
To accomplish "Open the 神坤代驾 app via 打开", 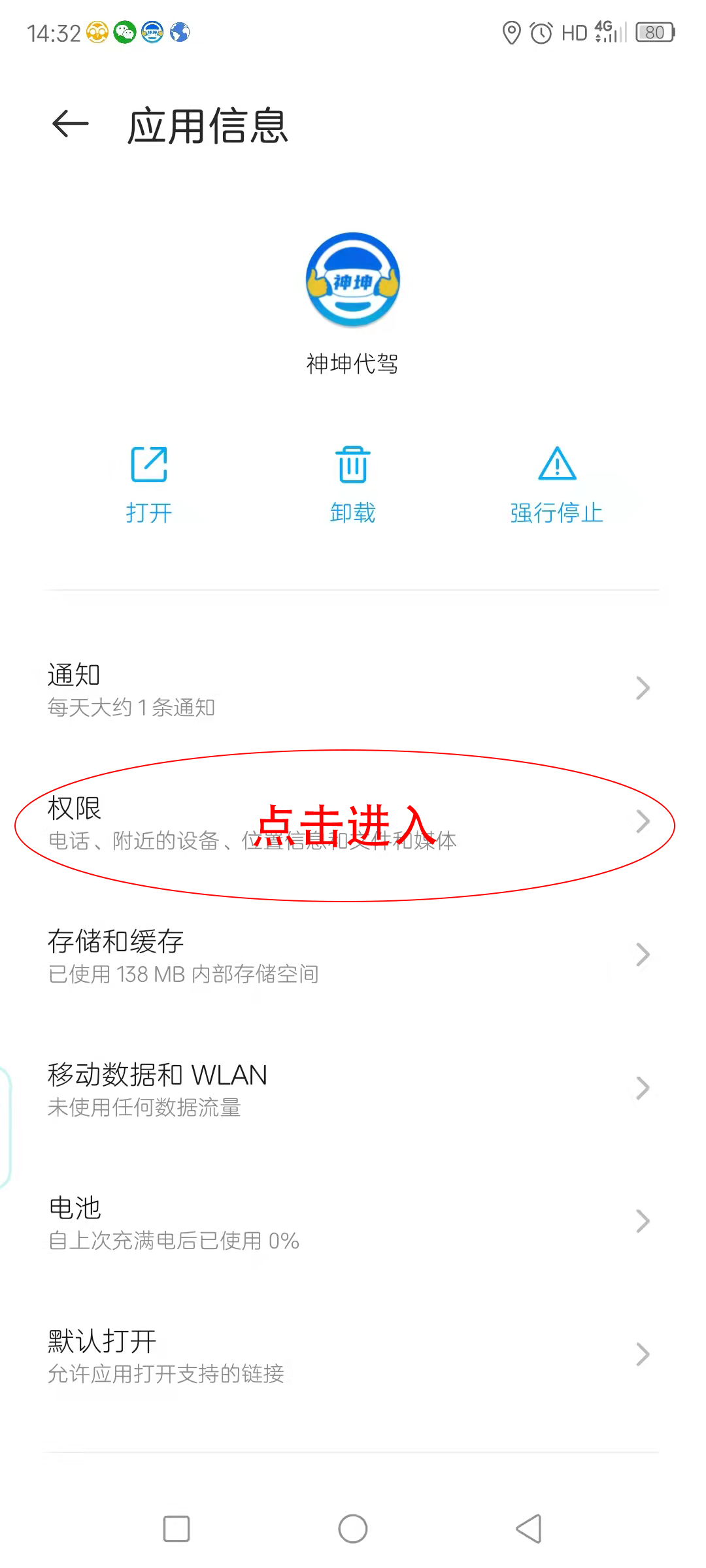I will point(149,483).
